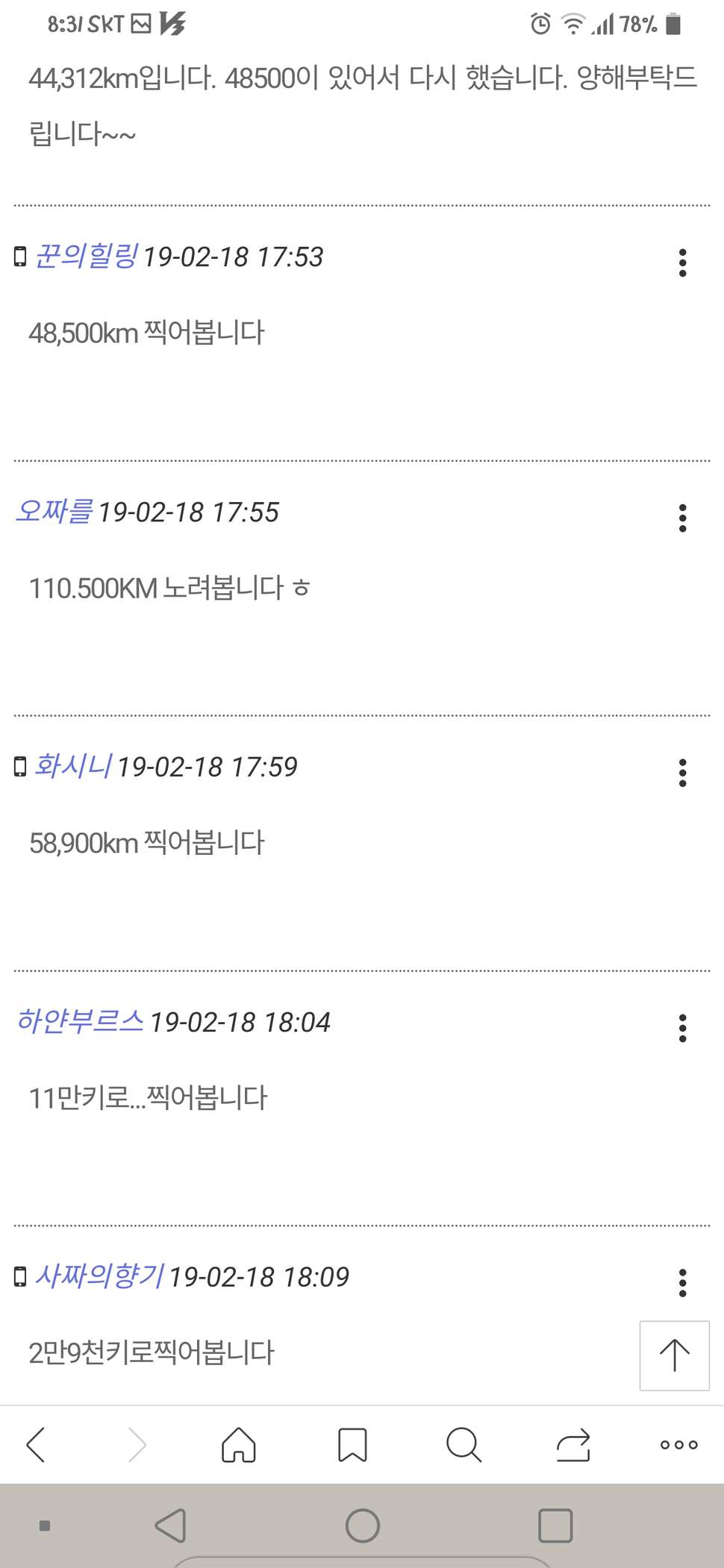Image resolution: width=724 pixels, height=1568 pixels.
Task: Tap the system recent apps button
Action: (555, 1525)
